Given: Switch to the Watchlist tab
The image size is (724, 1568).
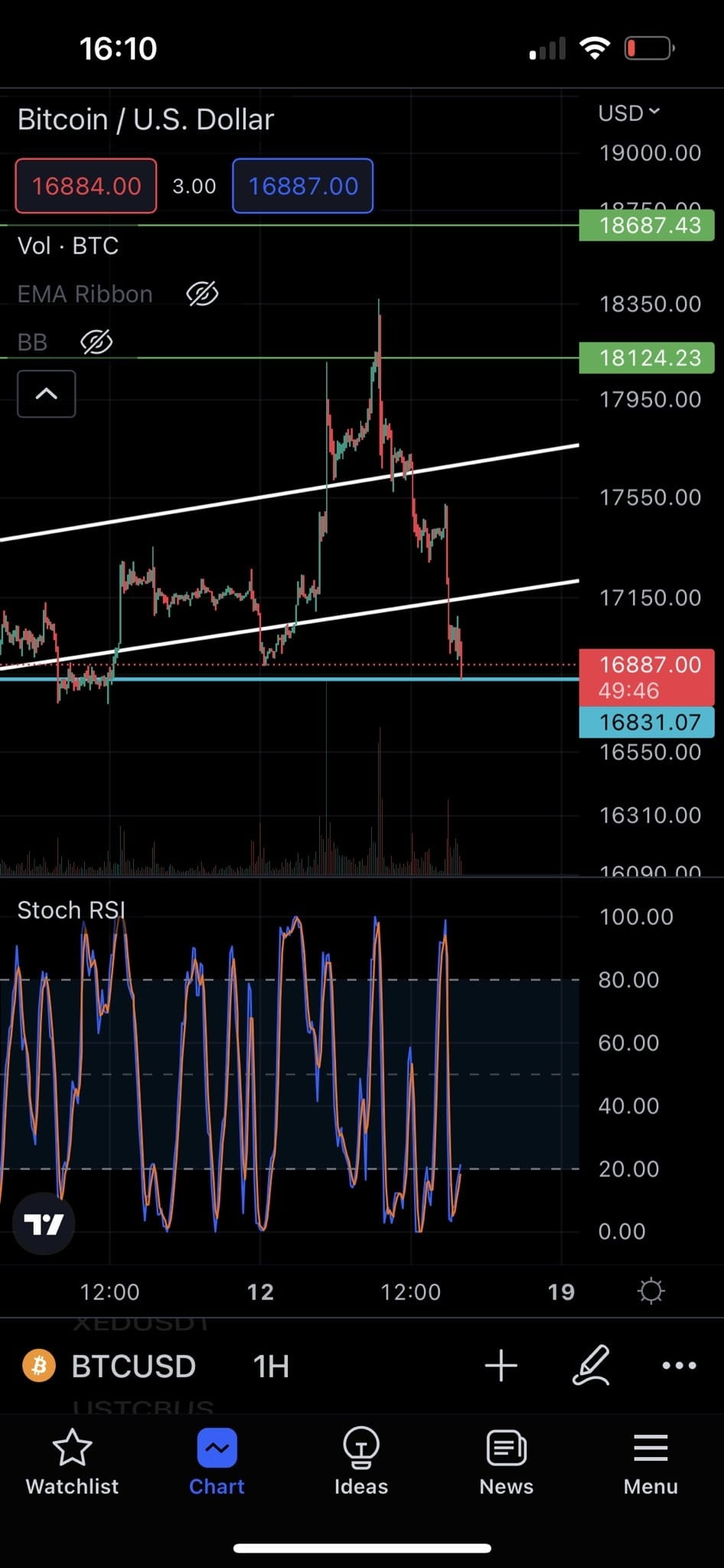Looking at the screenshot, I should pos(72,1461).
